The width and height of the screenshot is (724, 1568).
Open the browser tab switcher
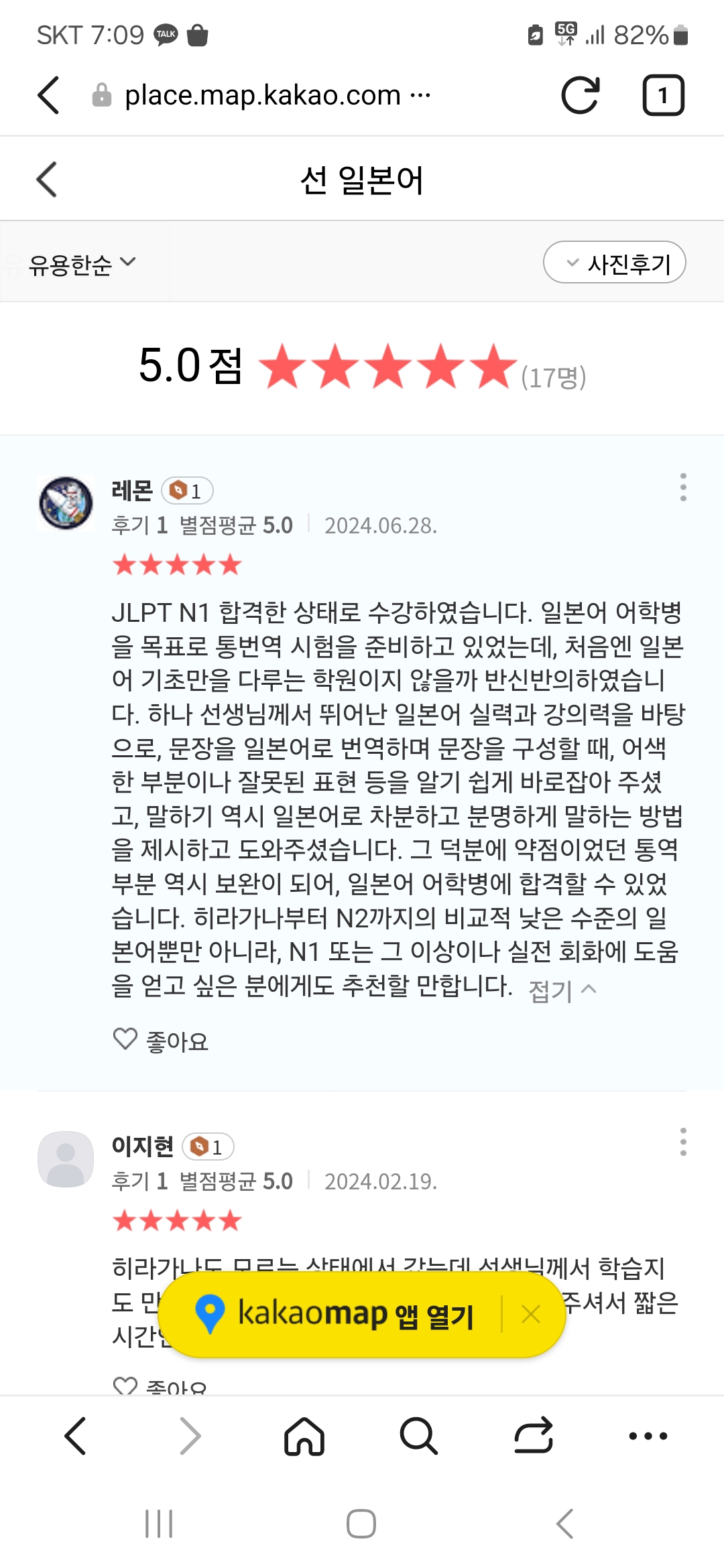point(663,95)
